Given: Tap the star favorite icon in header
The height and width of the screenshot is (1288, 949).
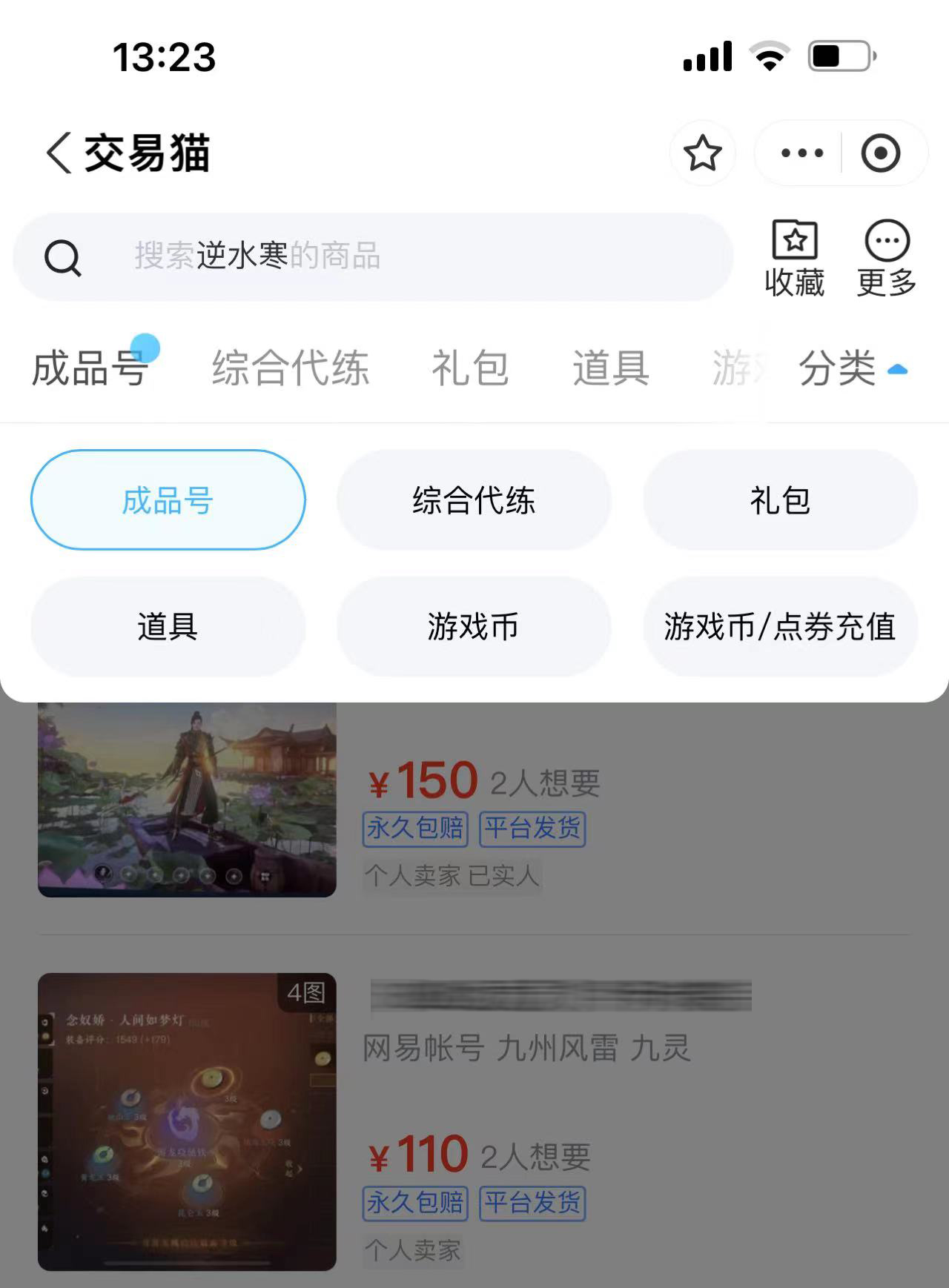Looking at the screenshot, I should [x=702, y=153].
